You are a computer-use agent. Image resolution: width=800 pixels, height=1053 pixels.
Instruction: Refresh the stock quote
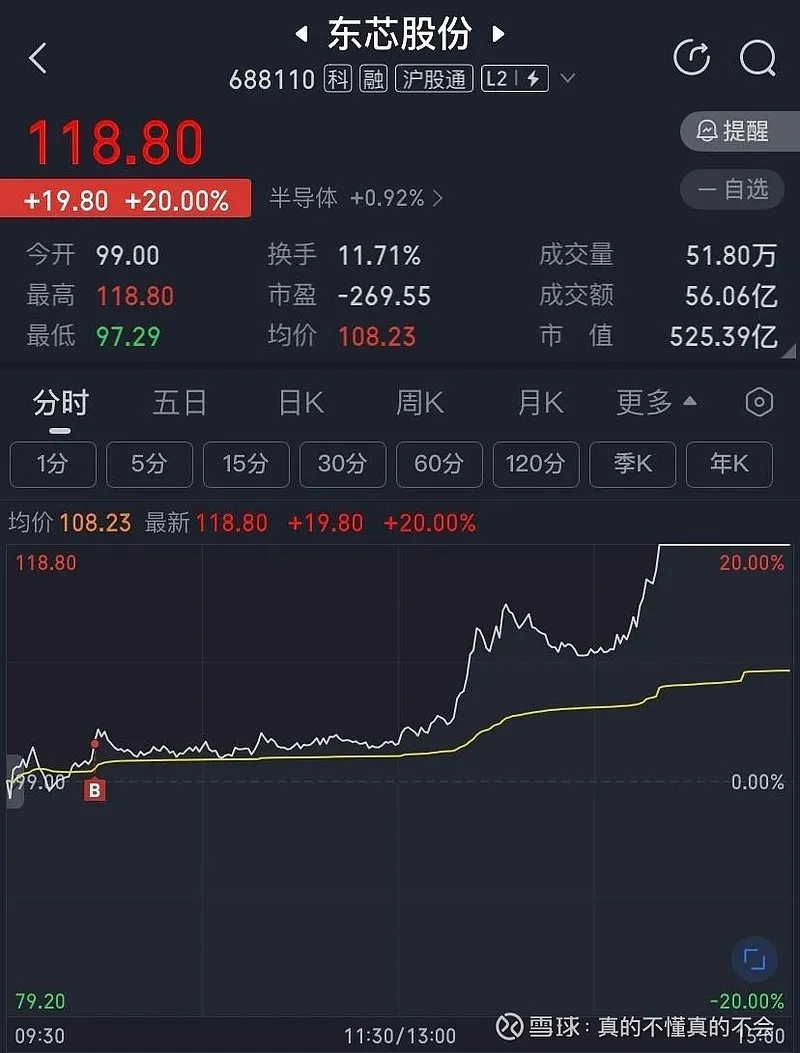click(x=692, y=58)
